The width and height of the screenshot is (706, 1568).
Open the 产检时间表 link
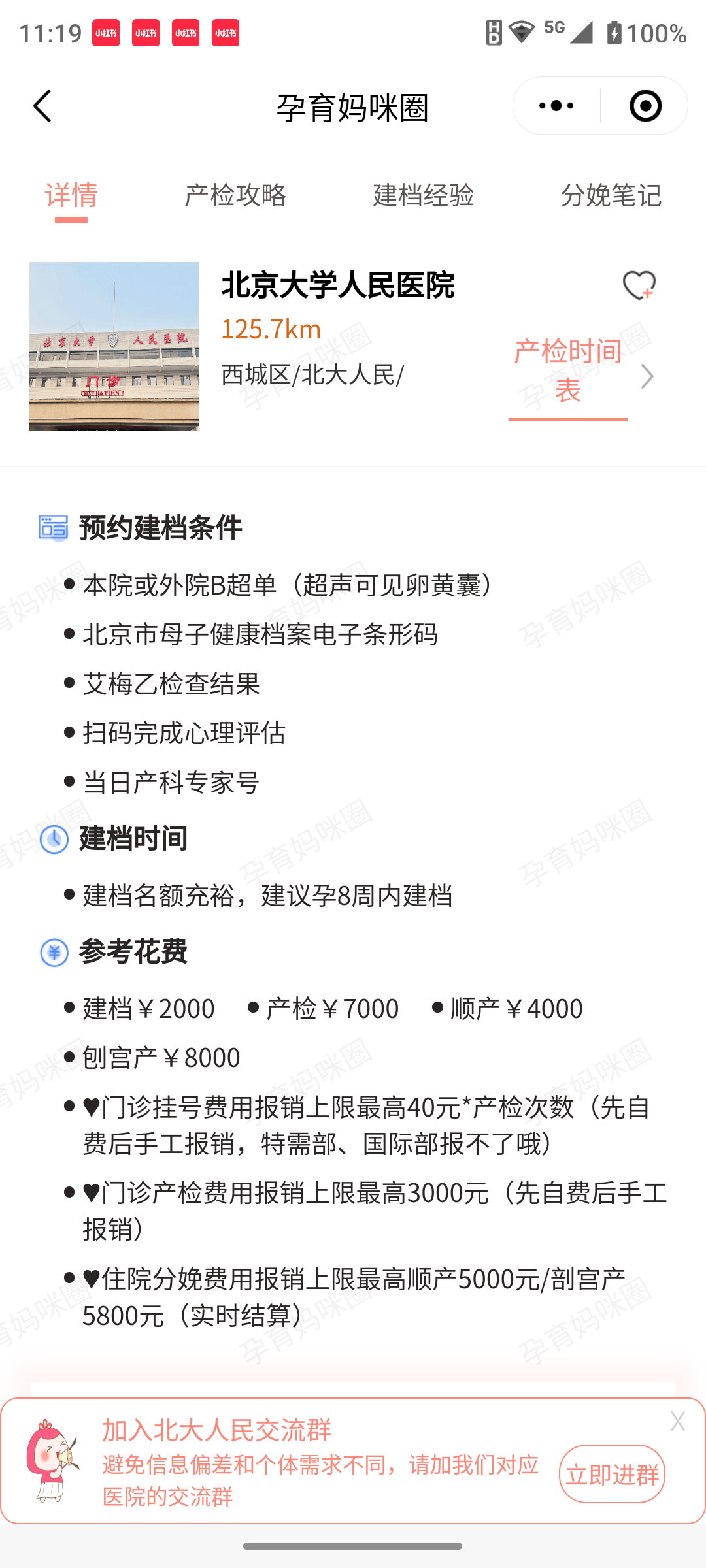(x=568, y=371)
